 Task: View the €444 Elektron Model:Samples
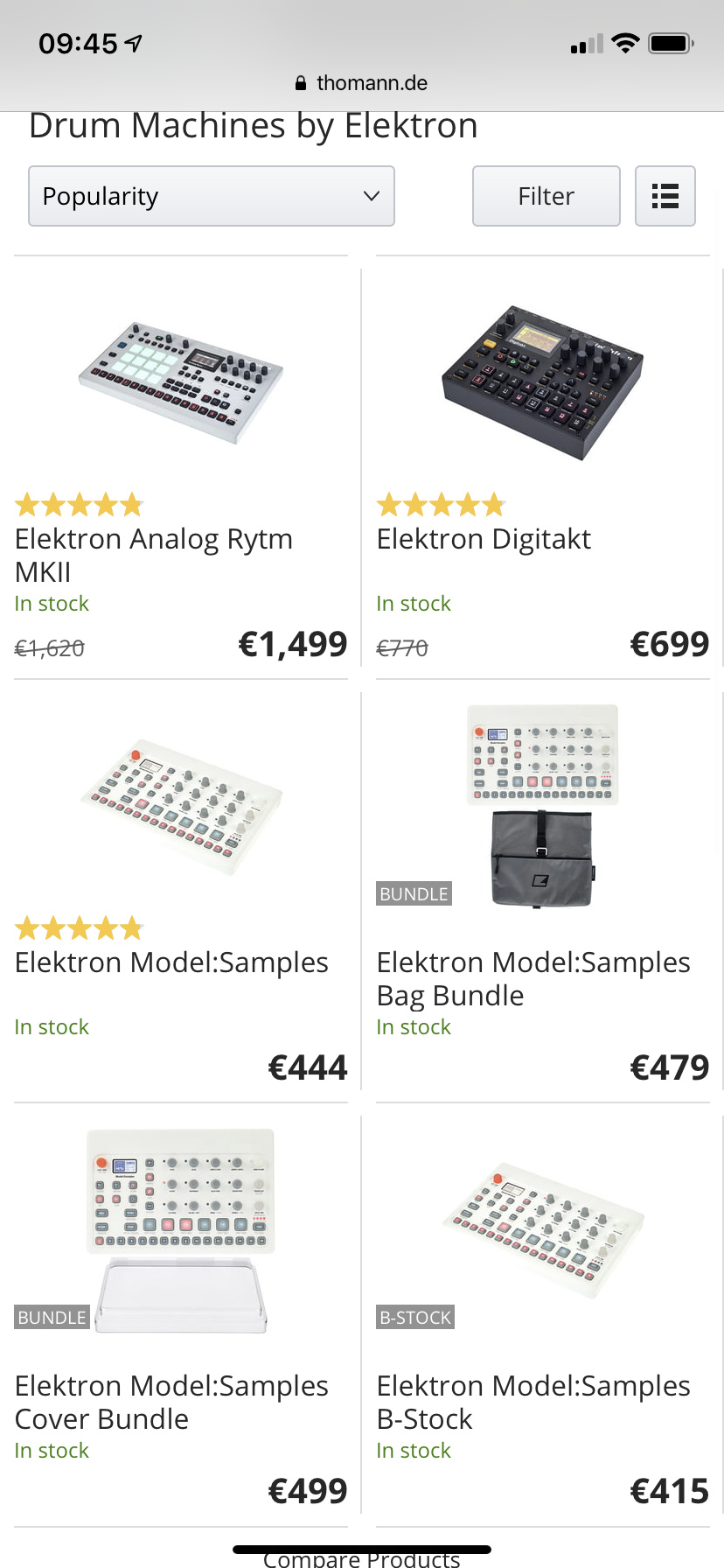(x=171, y=962)
